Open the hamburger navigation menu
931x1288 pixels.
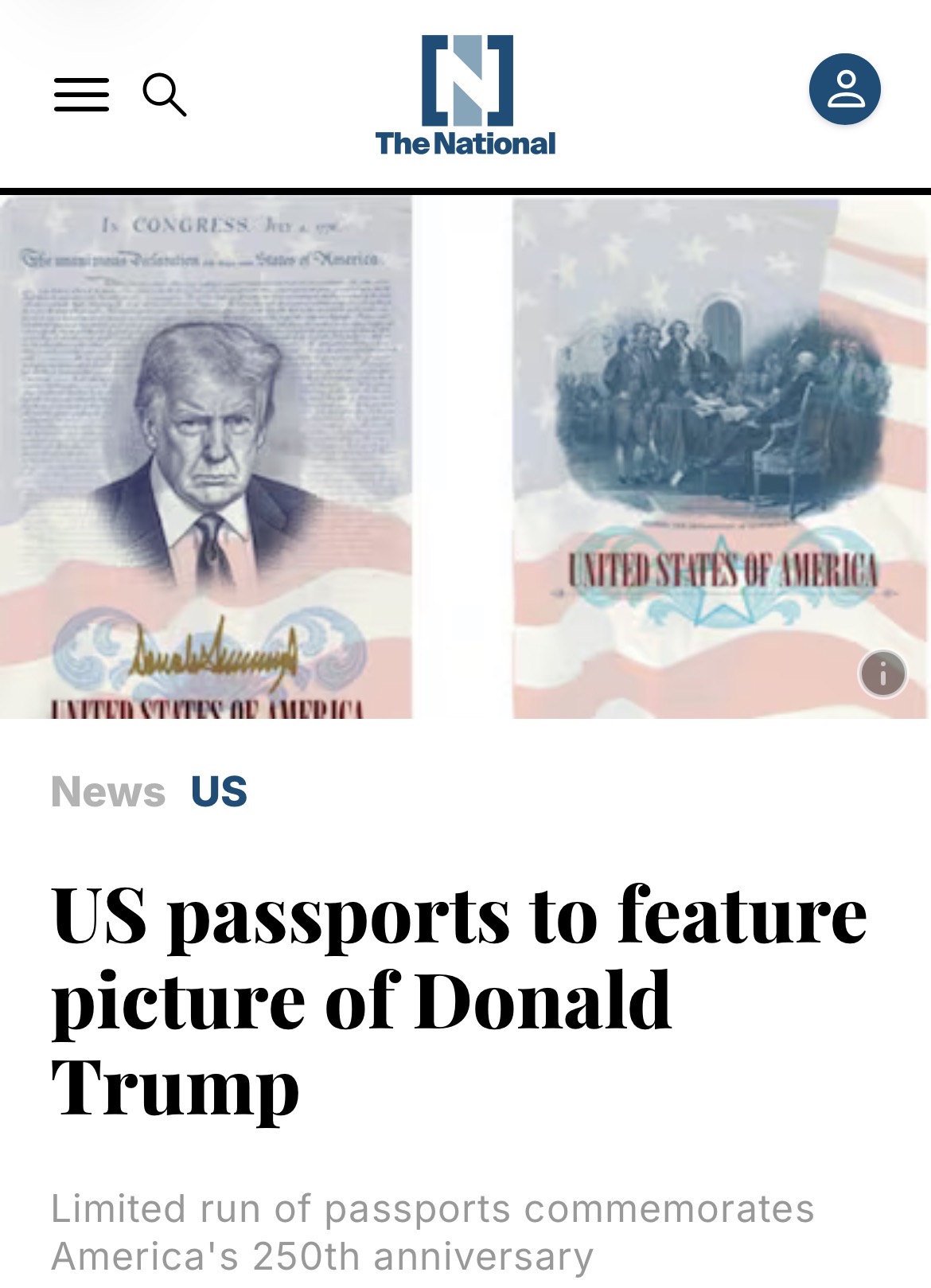coord(81,95)
